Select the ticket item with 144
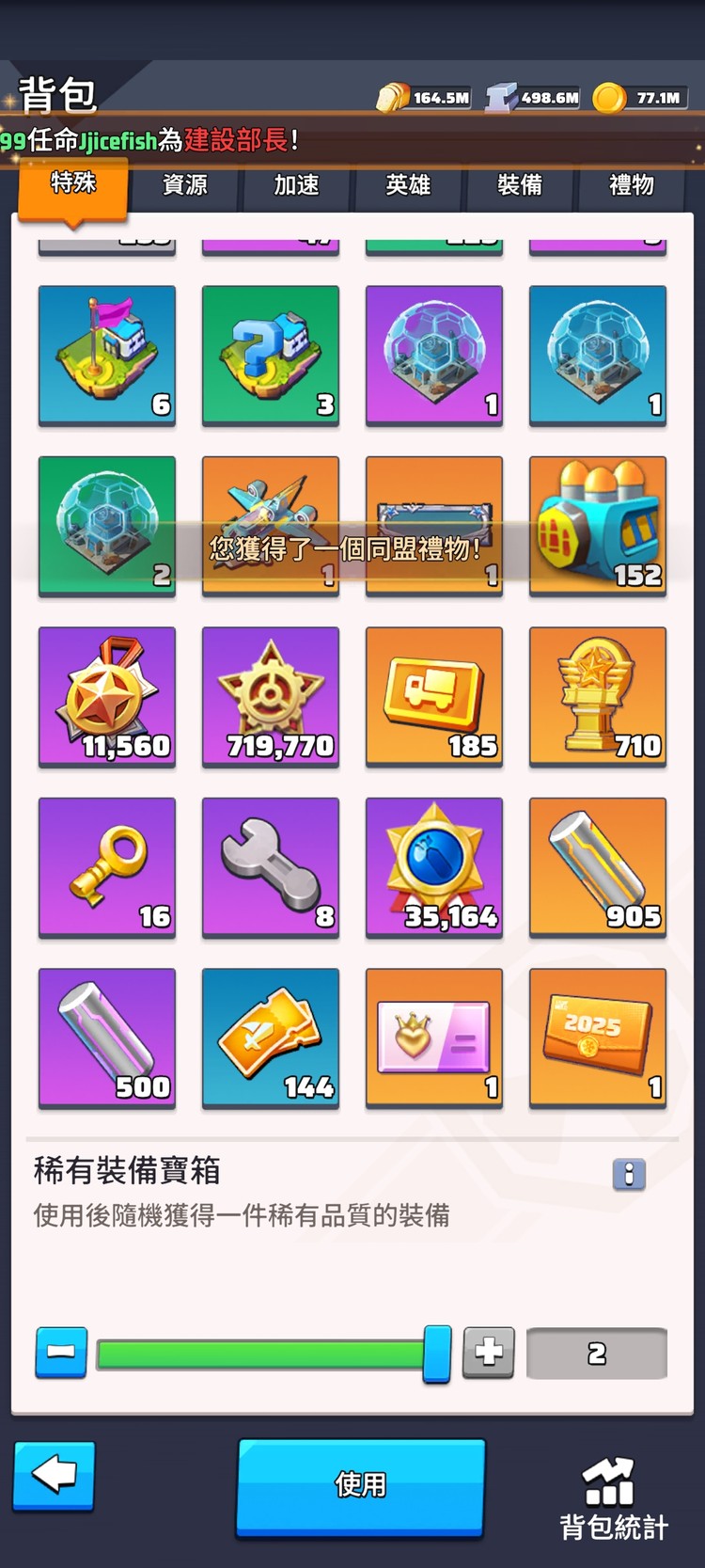 [x=271, y=1037]
